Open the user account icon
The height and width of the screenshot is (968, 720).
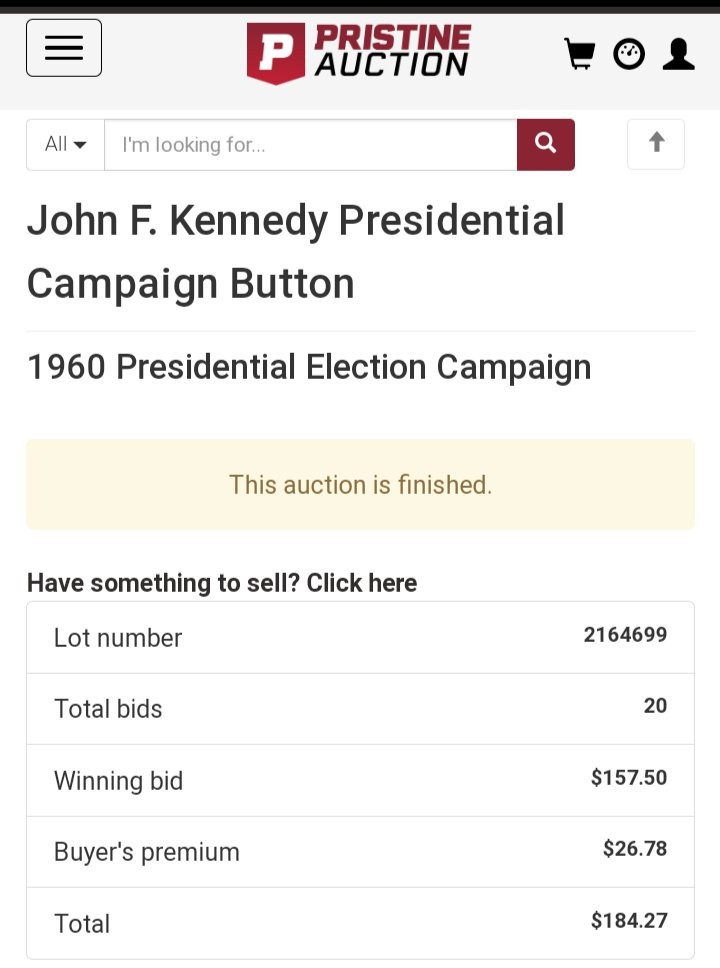coord(678,54)
